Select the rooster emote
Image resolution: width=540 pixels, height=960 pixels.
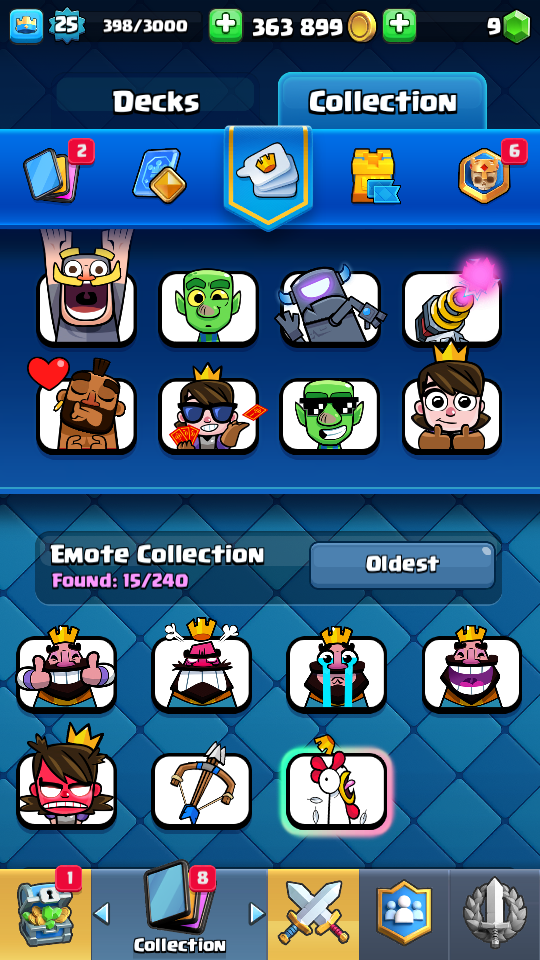[x=337, y=790]
